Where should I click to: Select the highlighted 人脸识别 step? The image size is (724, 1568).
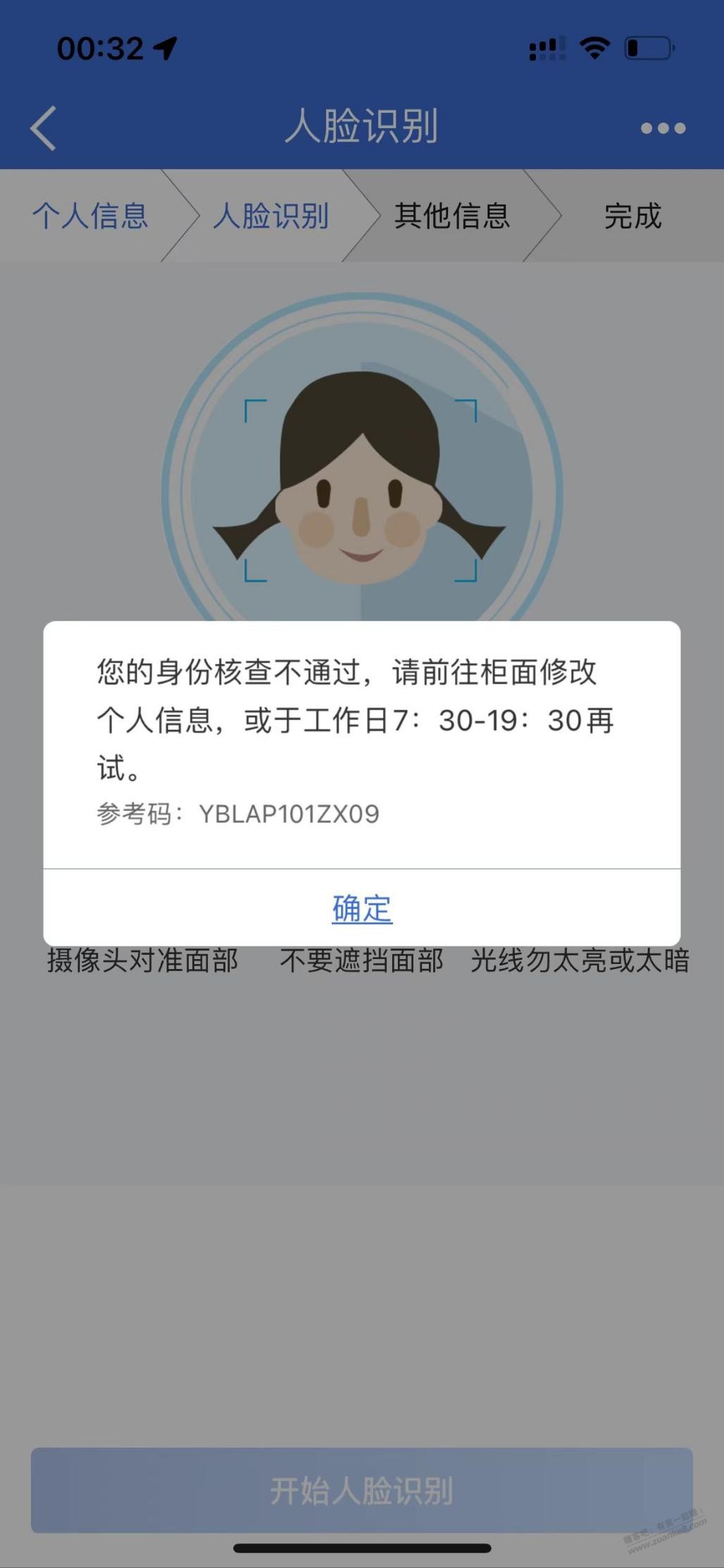(271, 217)
